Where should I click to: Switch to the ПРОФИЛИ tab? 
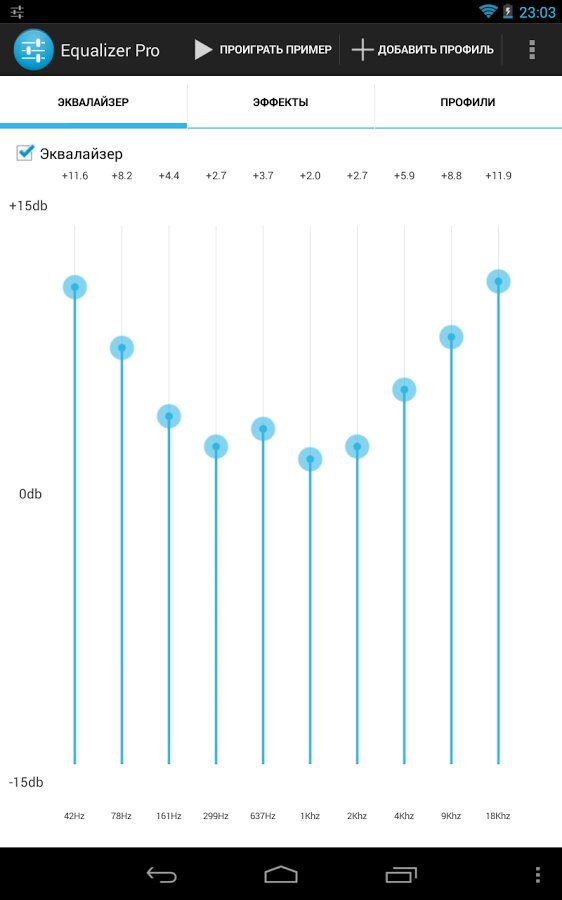[x=468, y=102]
